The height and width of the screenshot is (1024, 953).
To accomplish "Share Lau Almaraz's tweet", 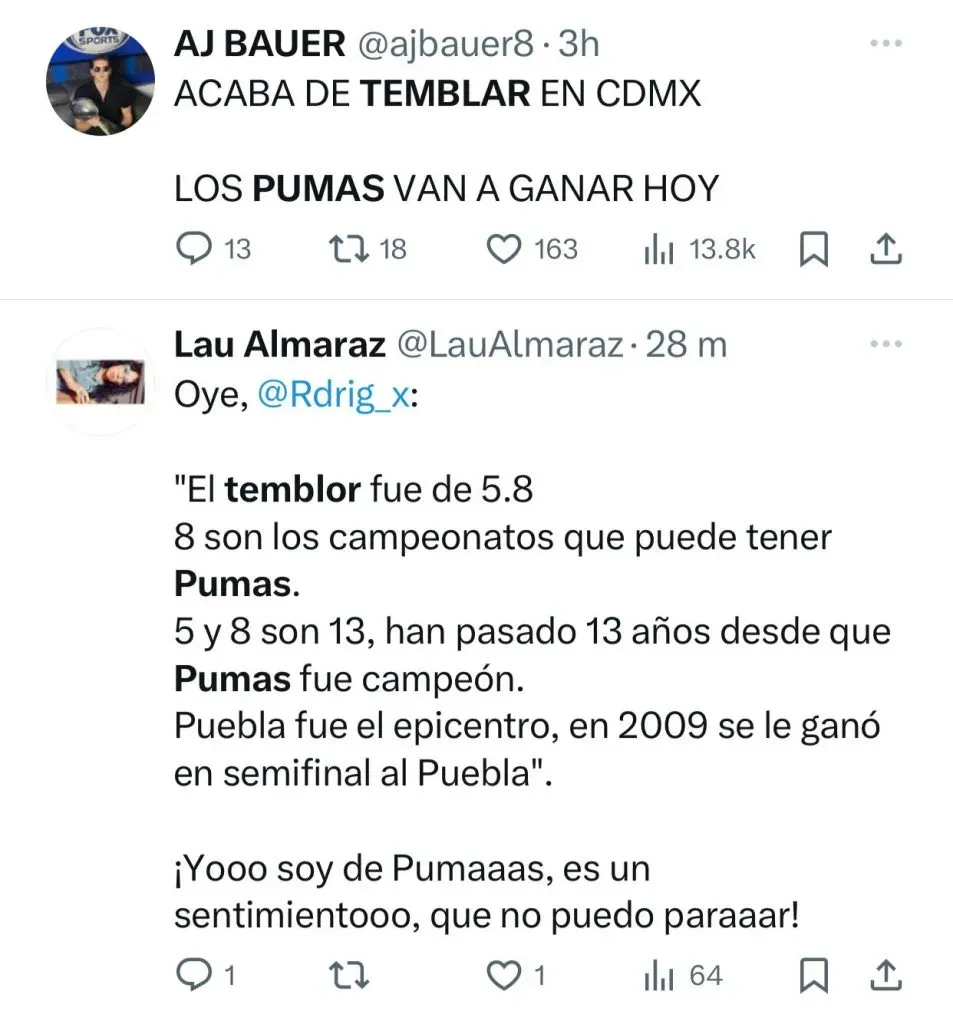I will [x=886, y=975].
